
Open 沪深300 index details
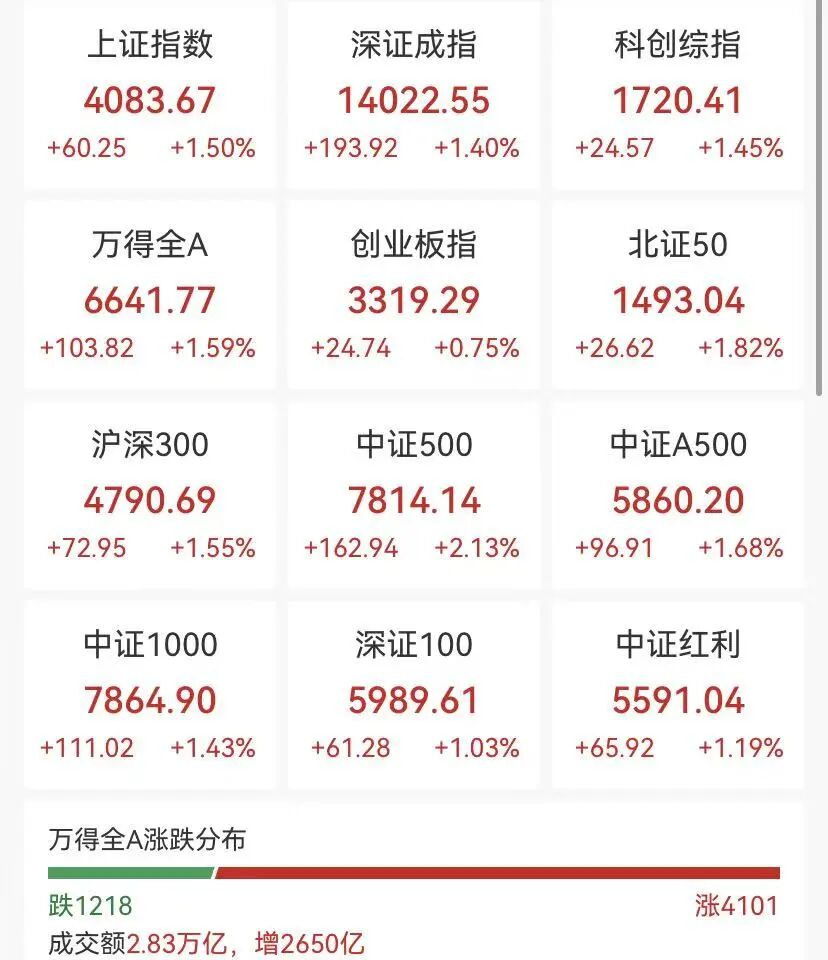click(150, 497)
